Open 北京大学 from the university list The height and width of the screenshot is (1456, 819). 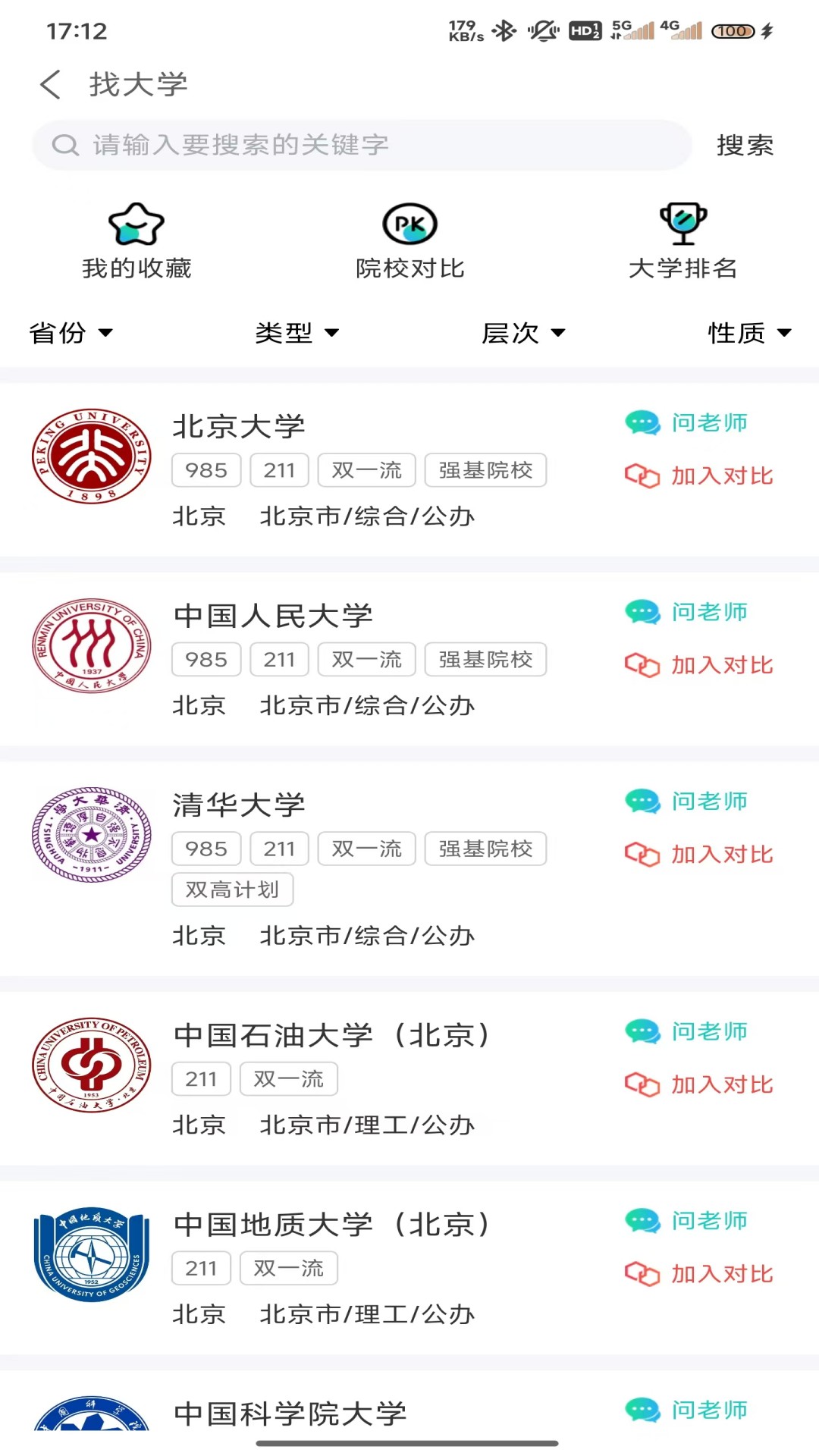(240, 426)
